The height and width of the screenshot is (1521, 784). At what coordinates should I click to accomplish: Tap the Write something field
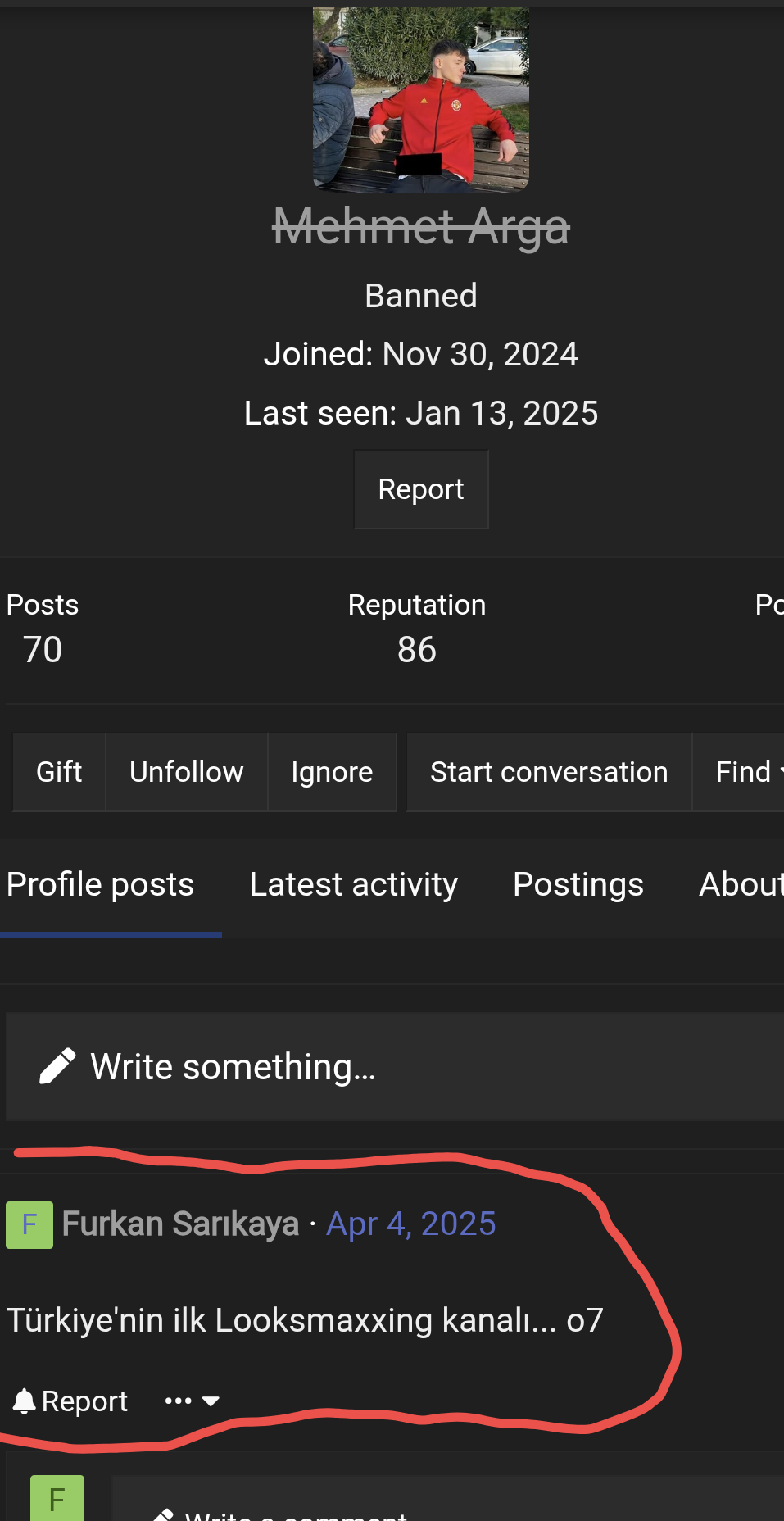395,1067
